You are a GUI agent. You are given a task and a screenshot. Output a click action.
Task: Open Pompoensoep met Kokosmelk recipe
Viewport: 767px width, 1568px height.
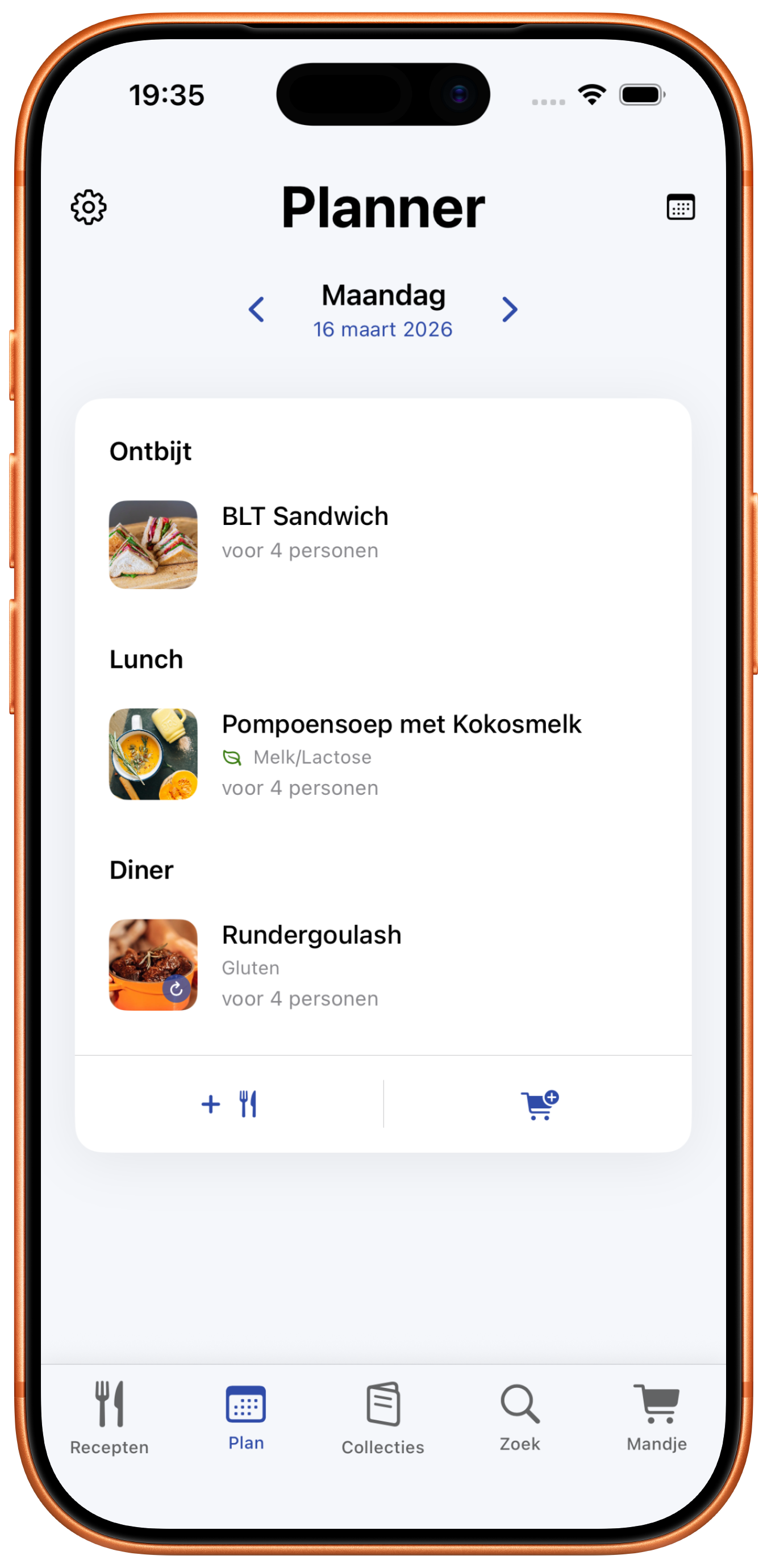[x=401, y=753]
